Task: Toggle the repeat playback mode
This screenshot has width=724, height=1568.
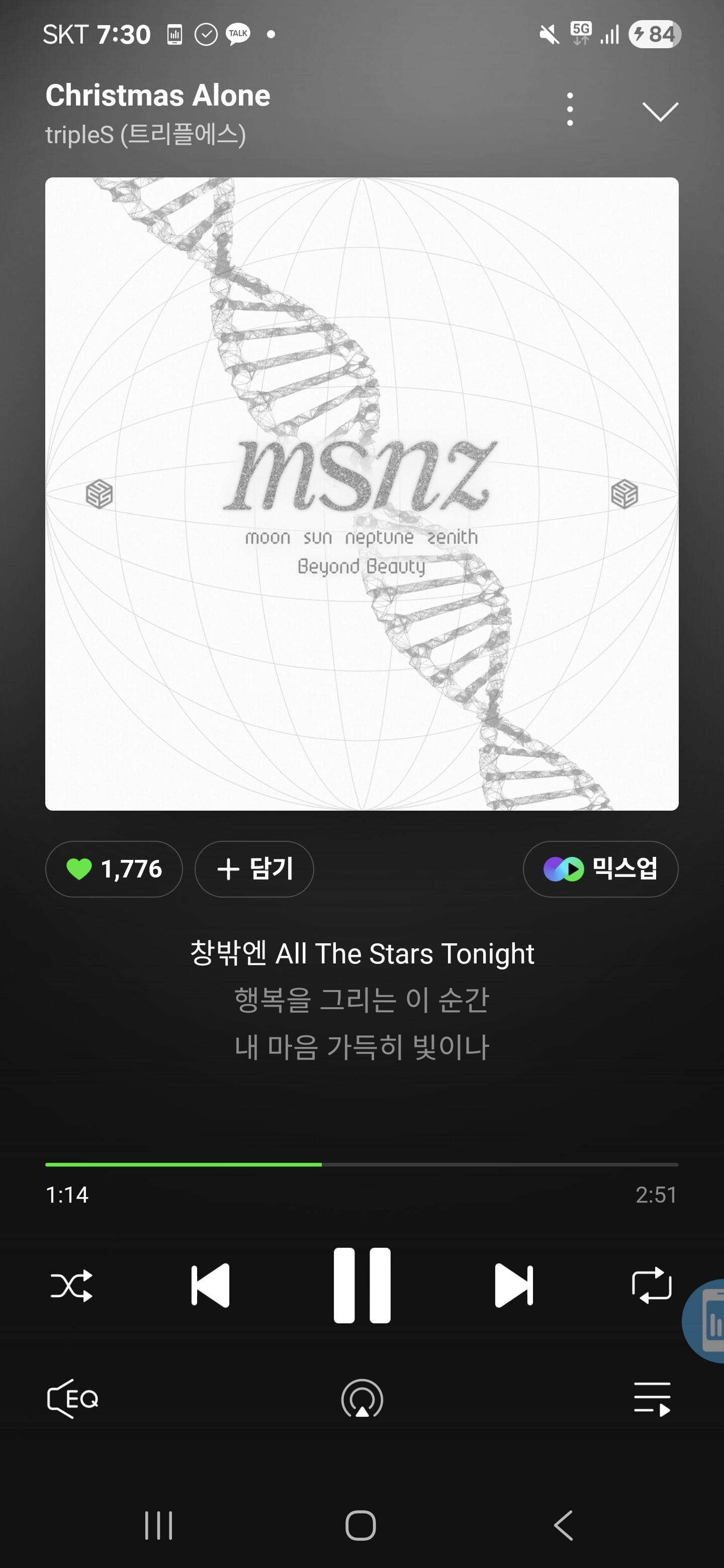Action: click(x=652, y=1285)
